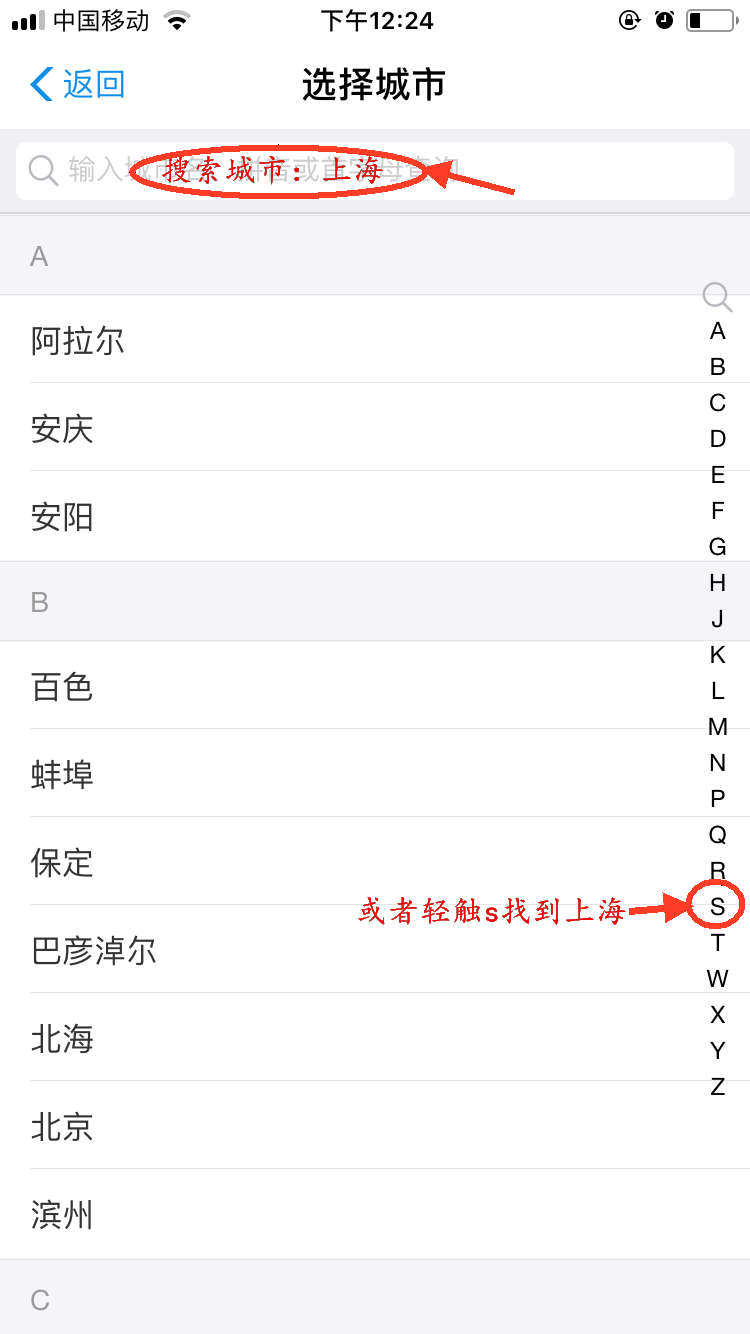Jump to letter C in index
Screen dimensions: 750x1334
[717, 403]
